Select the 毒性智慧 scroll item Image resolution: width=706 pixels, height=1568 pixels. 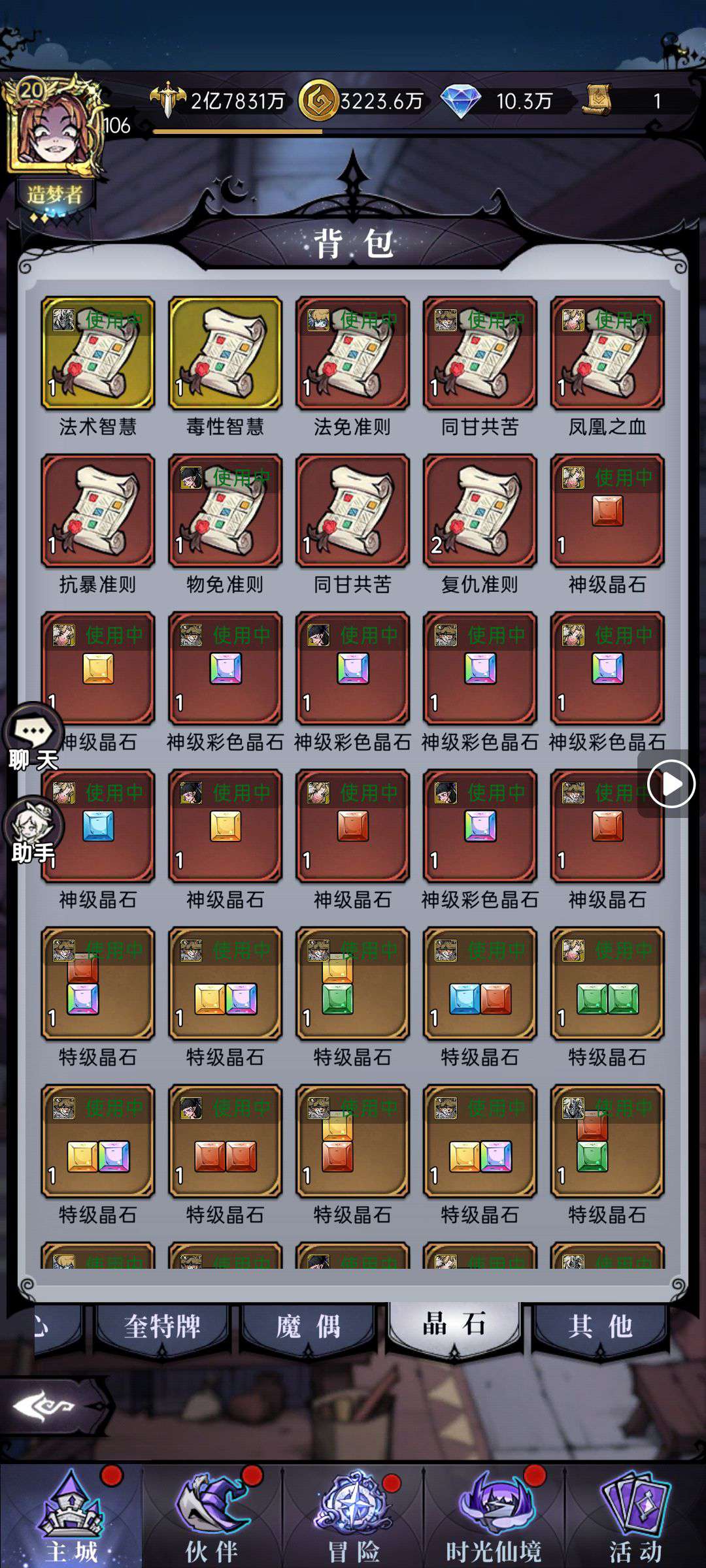click(225, 353)
